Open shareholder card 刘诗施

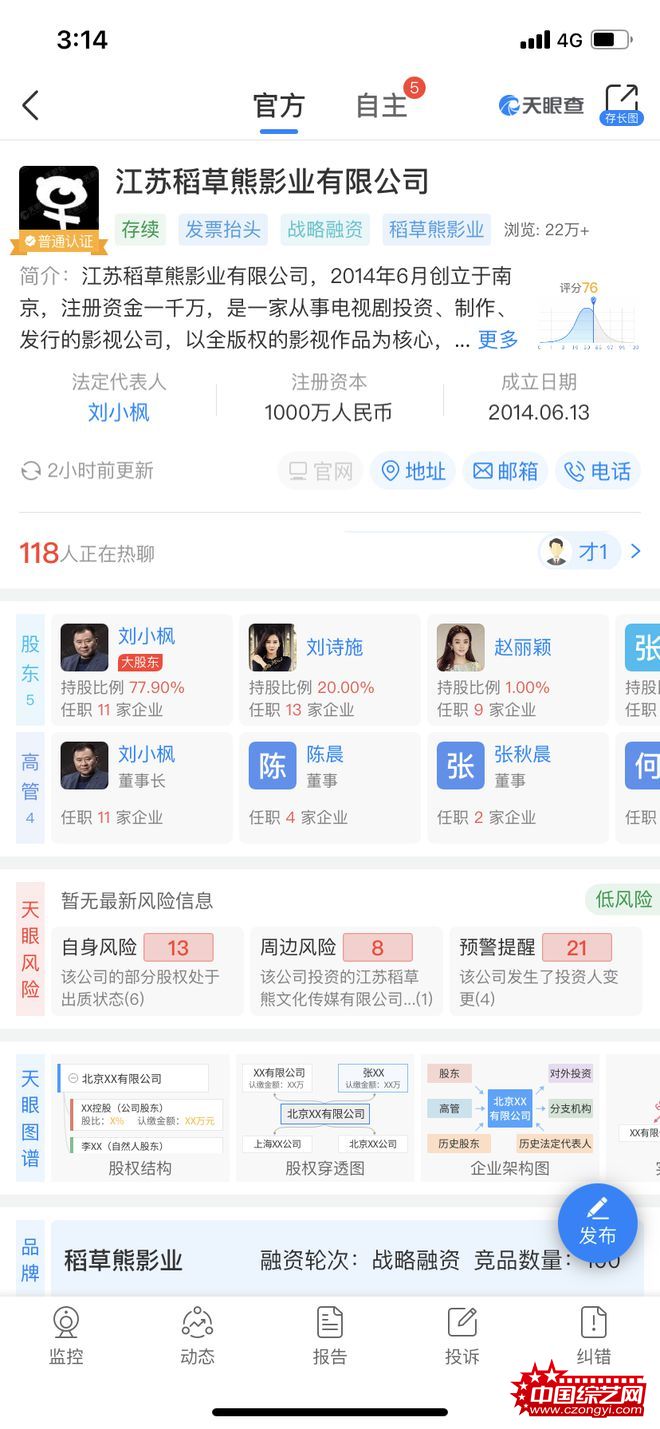(326, 668)
